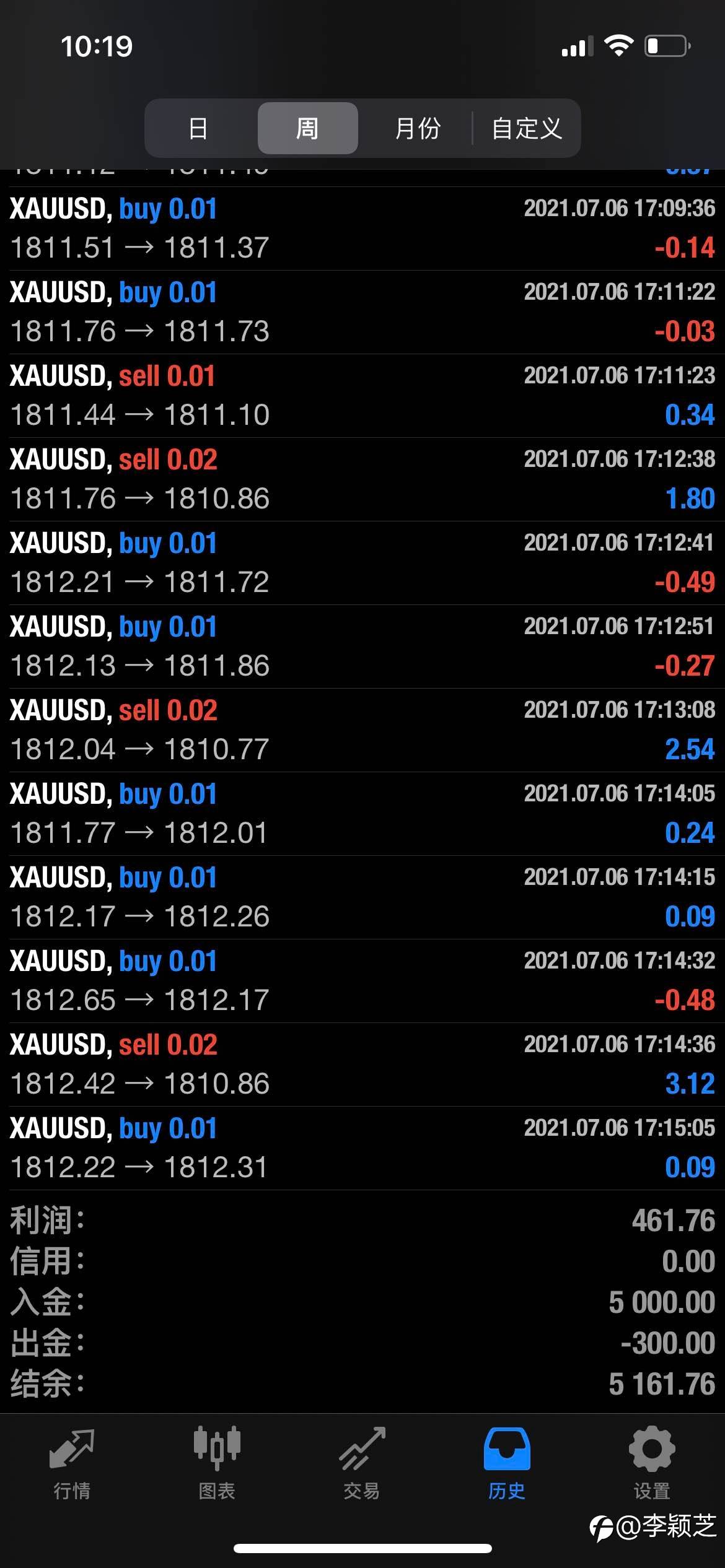The width and height of the screenshot is (725, 1568).
Task: Switch to the 月份 period filter
Action: [x=418, y=128]
